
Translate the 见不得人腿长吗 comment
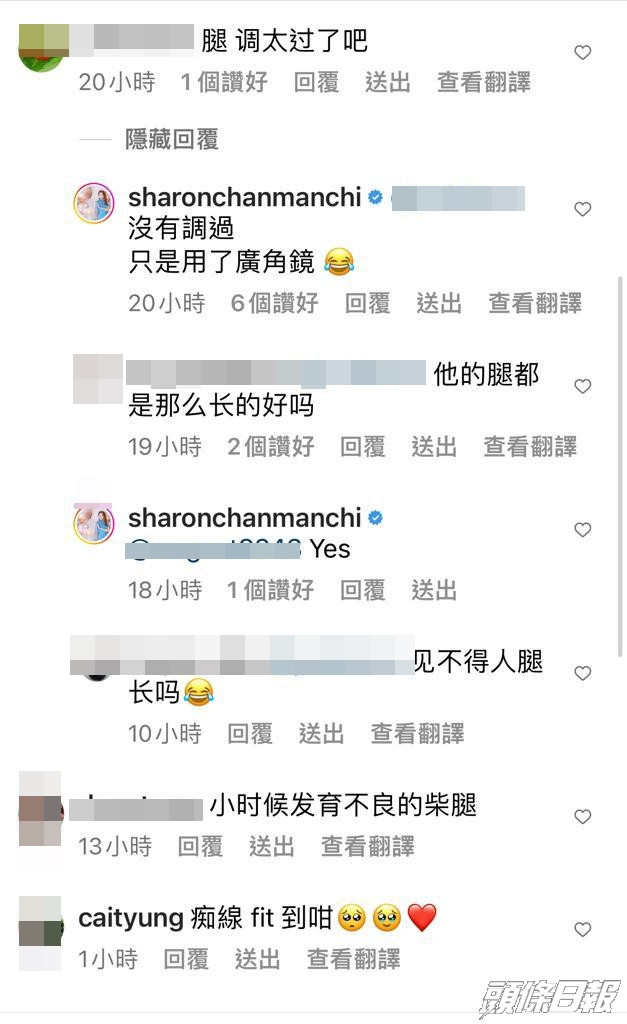click(417, 734)
